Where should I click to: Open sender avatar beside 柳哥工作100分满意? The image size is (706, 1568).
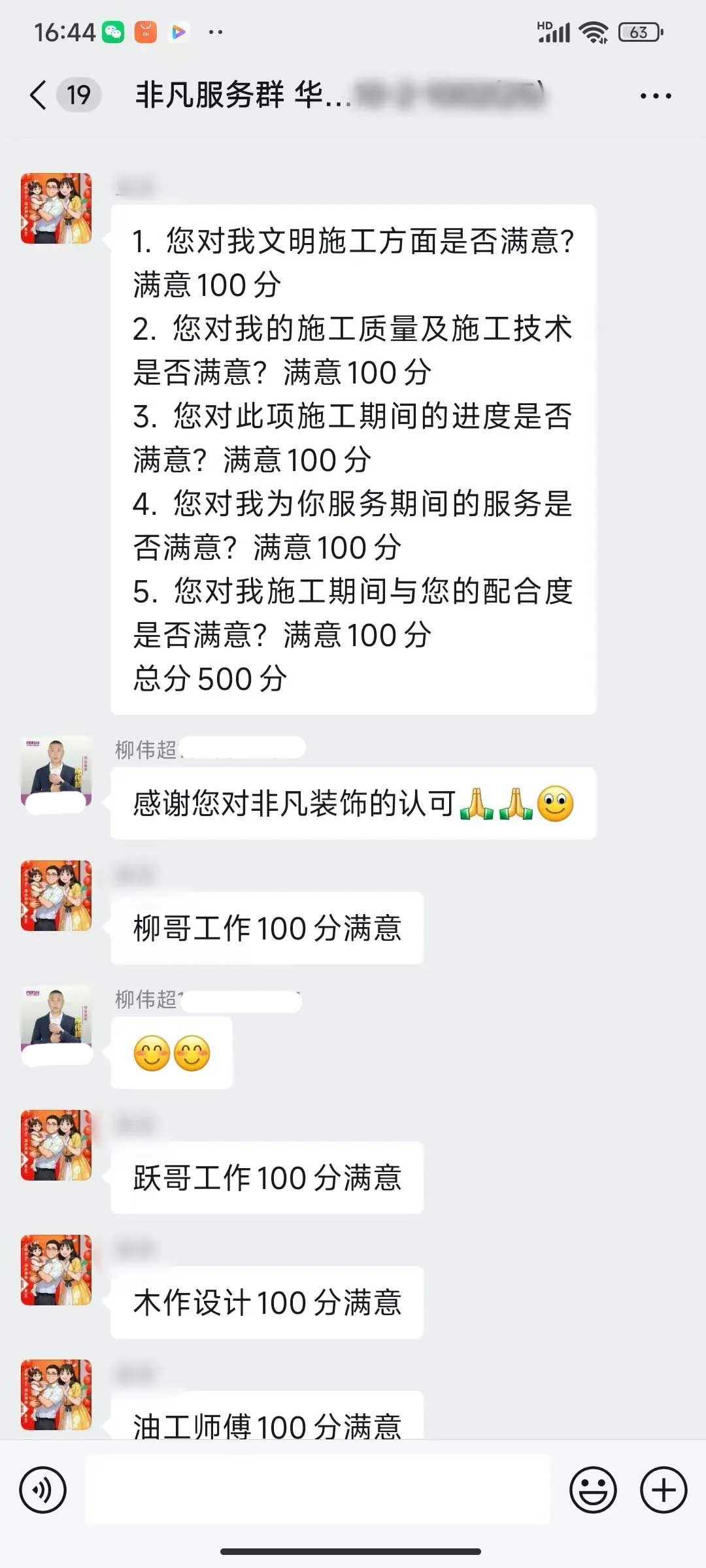coord(56,896)
